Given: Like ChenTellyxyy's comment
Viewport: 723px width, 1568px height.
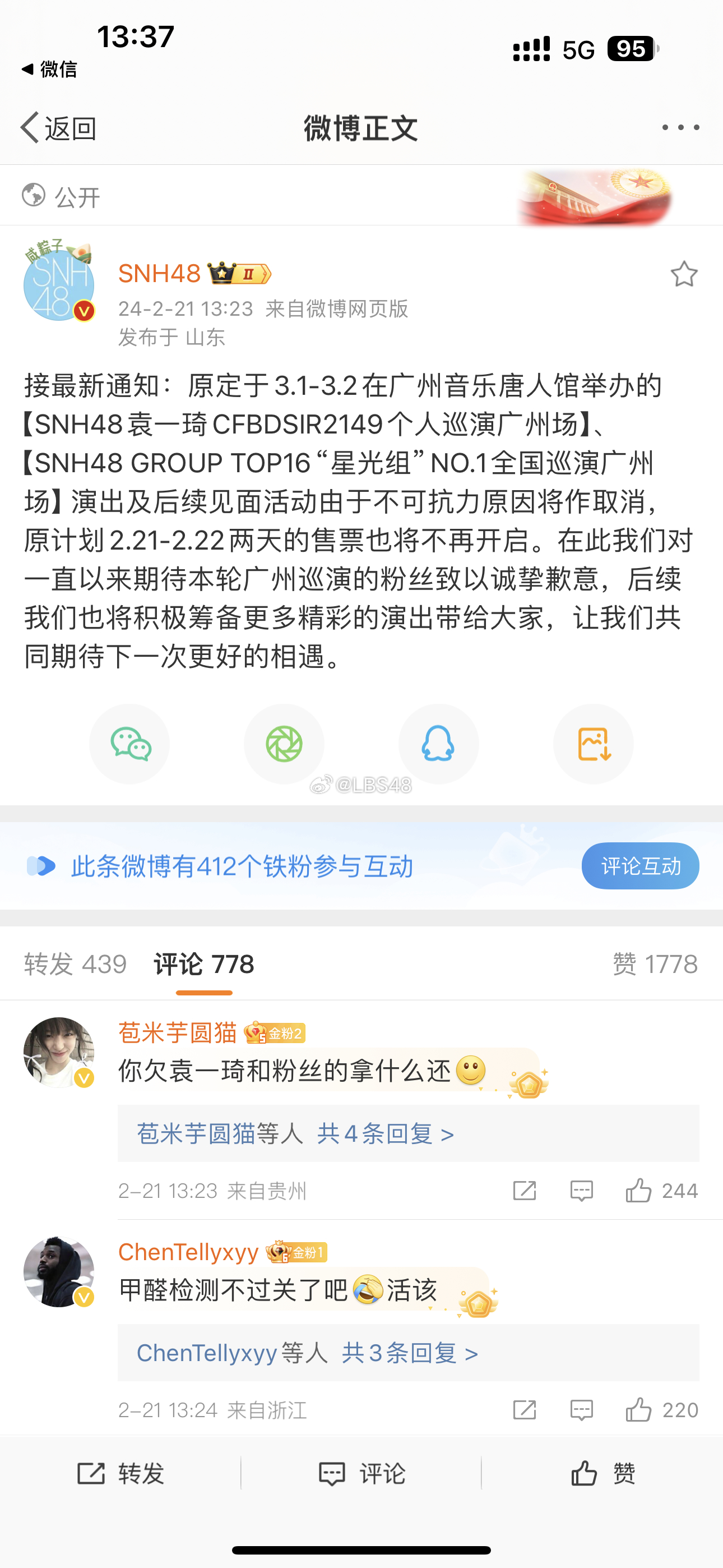Looking at the screenshot, I should (661, 1410).
